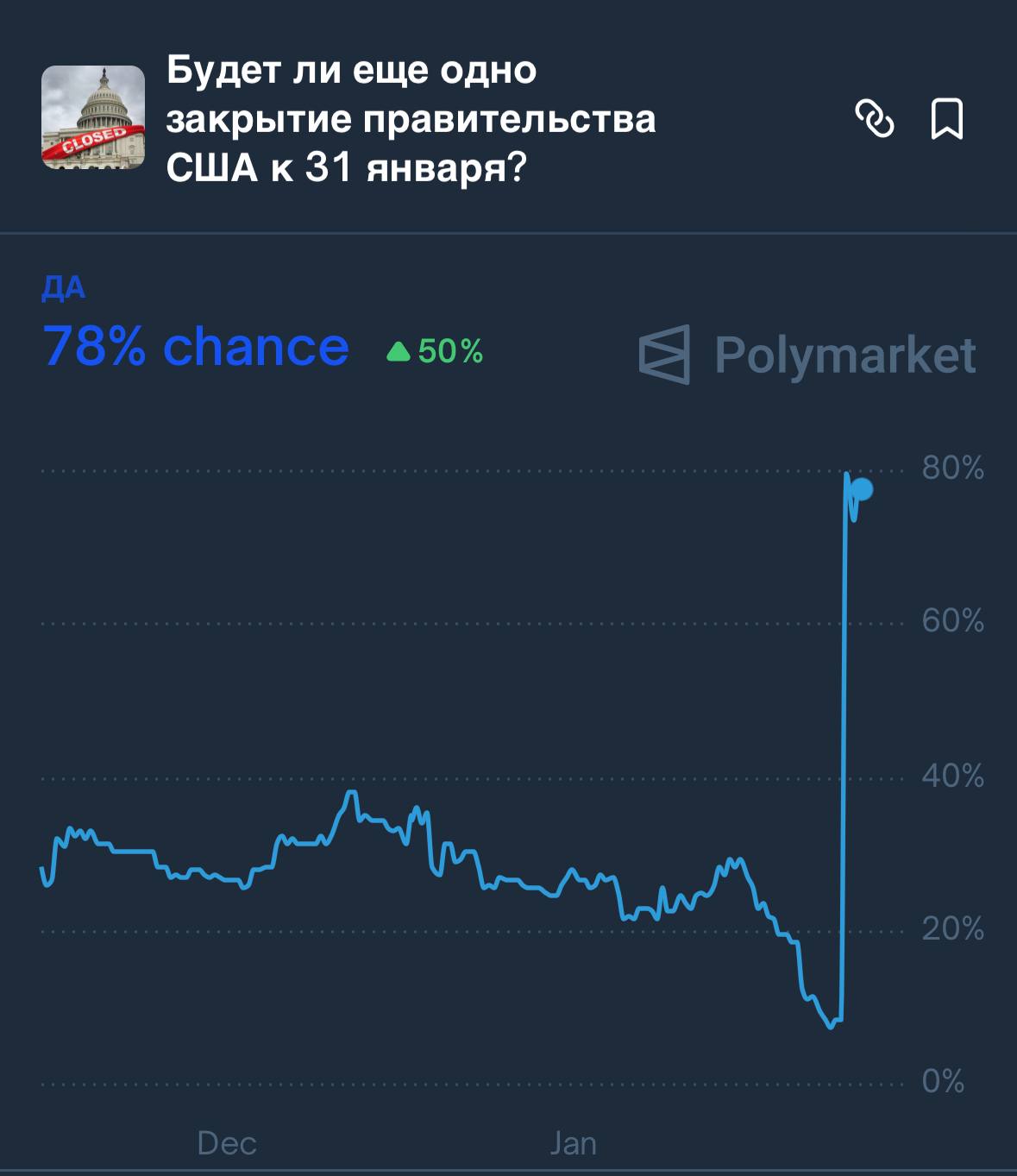Select the Dec axis label

click(226, 1142)
